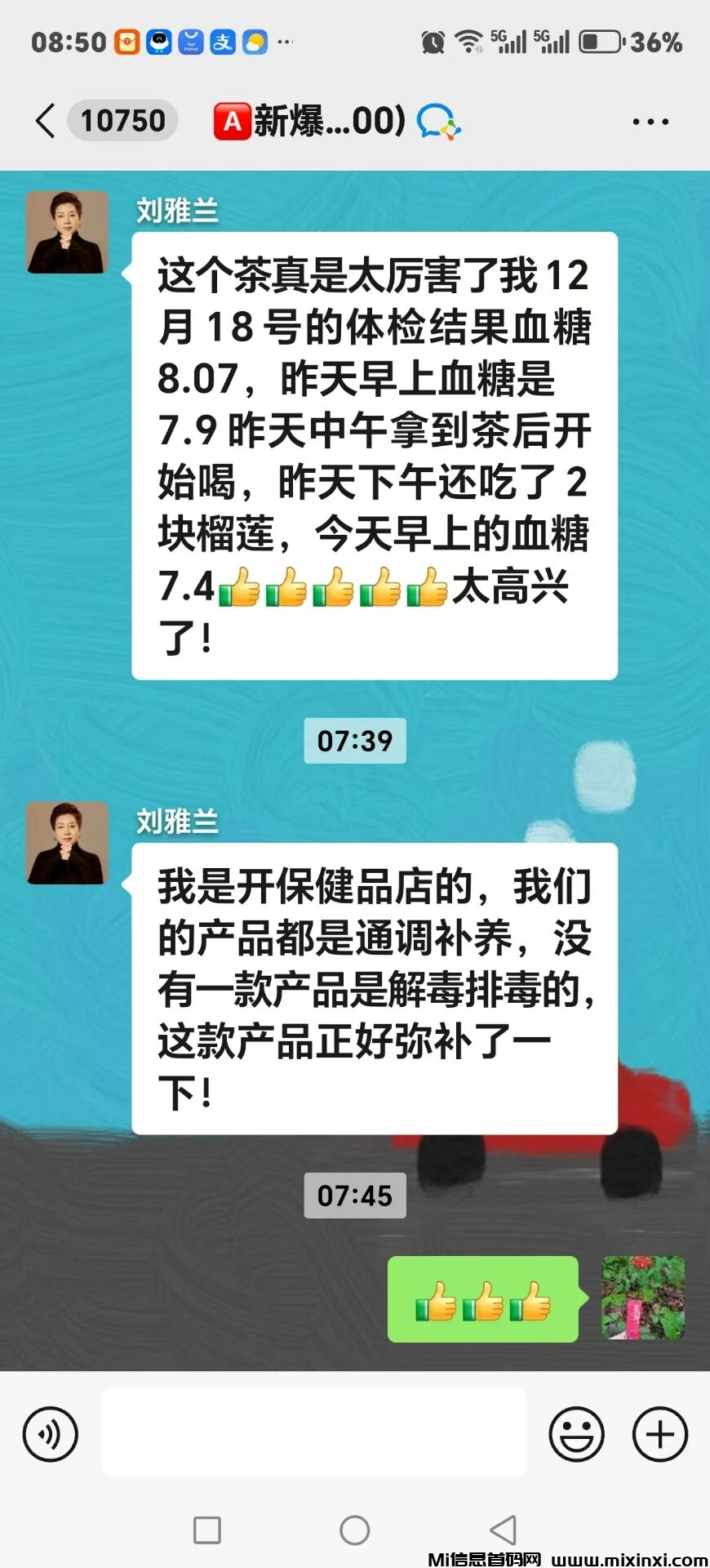Tap system back triangle button

click(503, 1530)
